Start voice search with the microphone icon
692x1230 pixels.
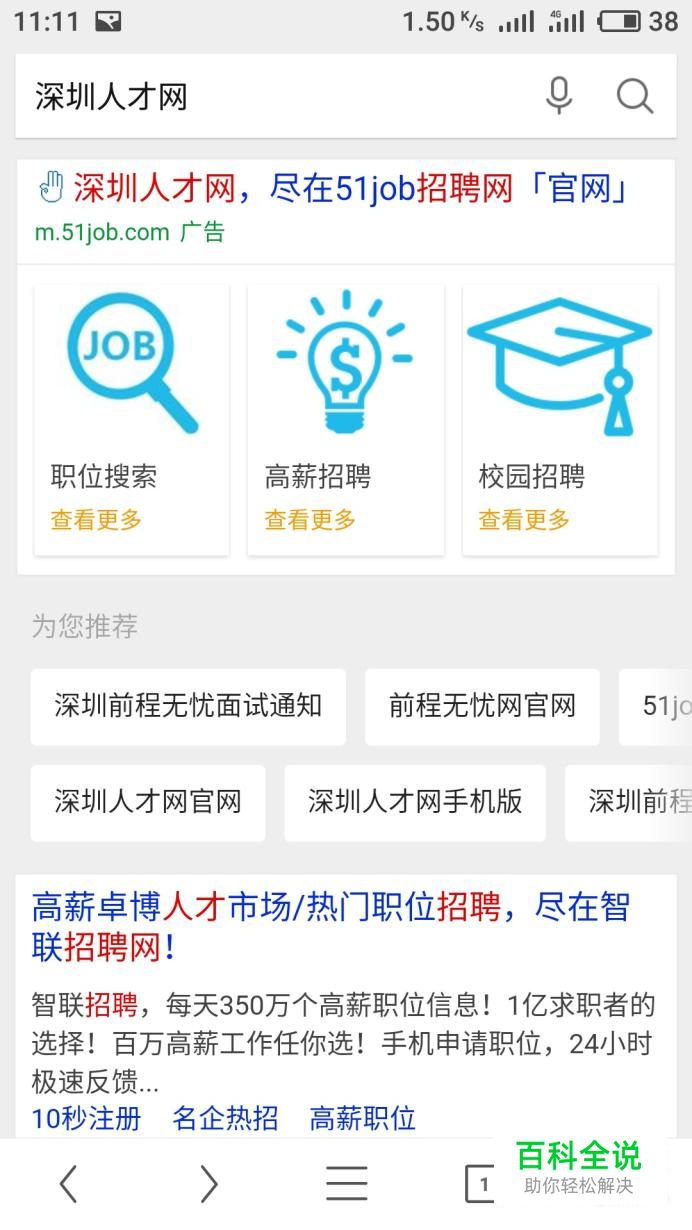pyautogui.click(x=559, y=96)
